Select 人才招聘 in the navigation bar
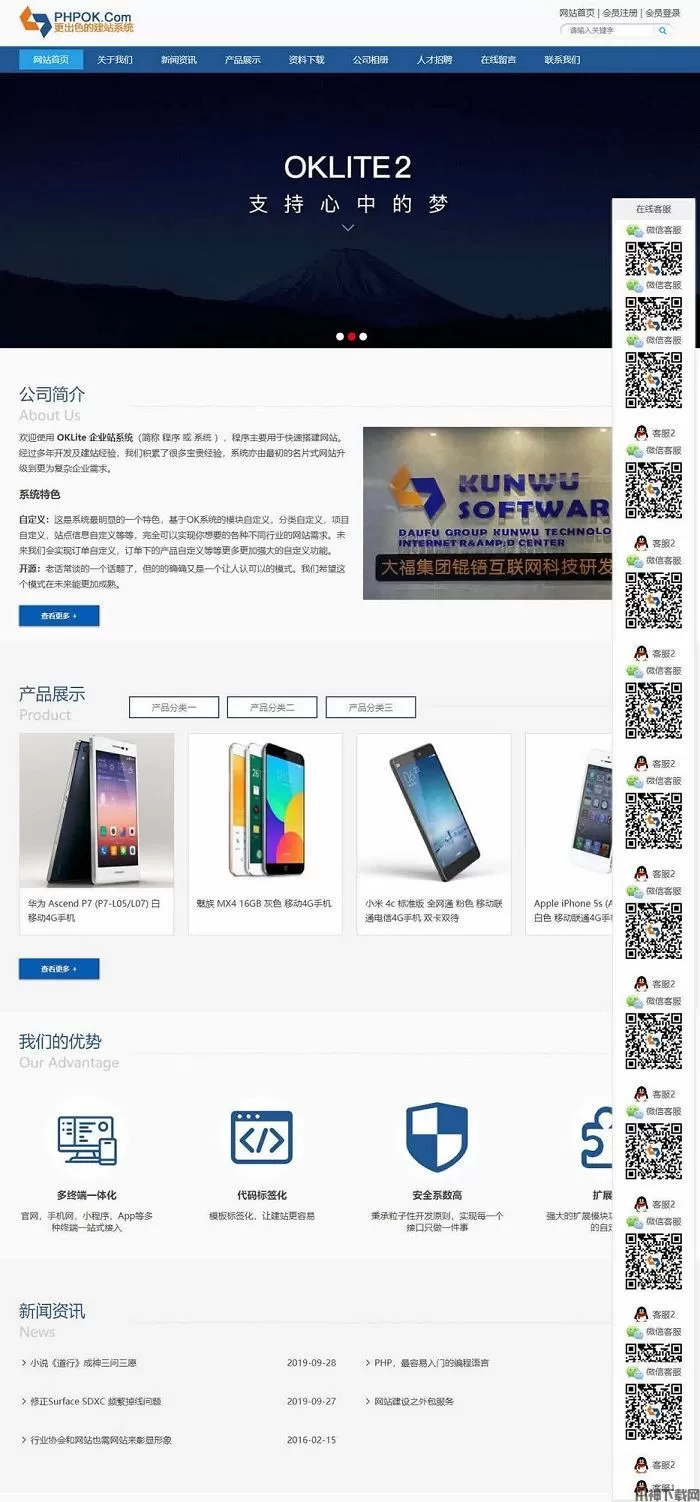This screenshot has height=1502, width=700. click(x=434, y=60)
